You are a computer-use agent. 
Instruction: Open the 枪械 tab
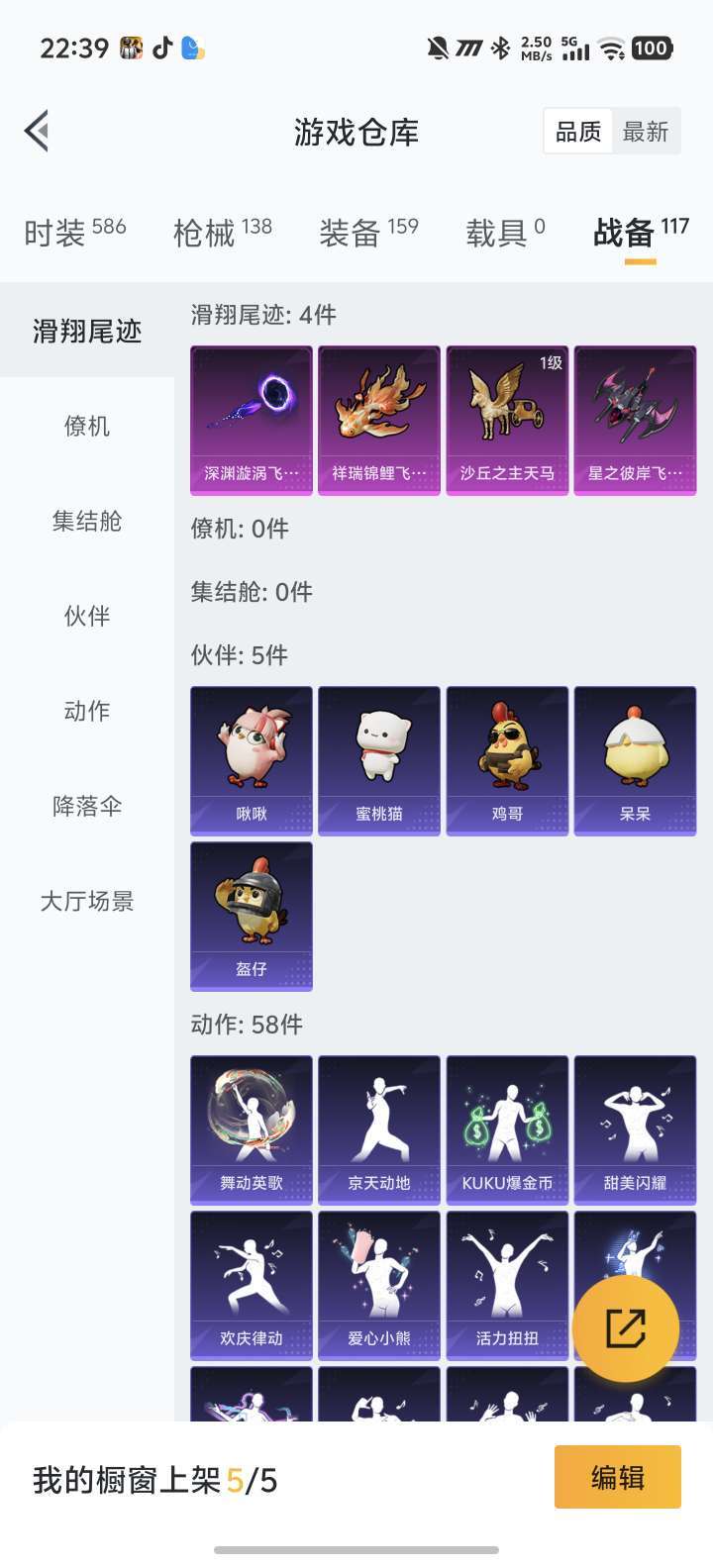coord(223,233)
